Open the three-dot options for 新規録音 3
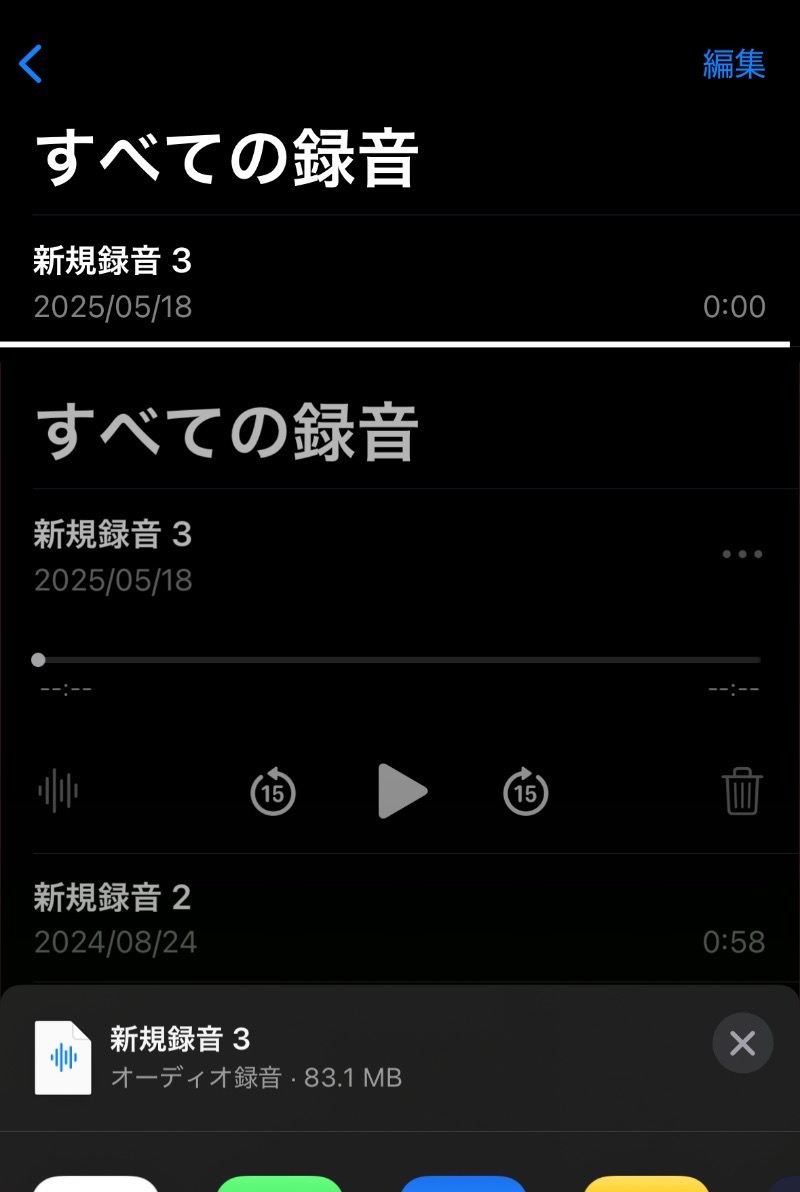Viewport: 800px width, 1192px height. tap(742, 554)
